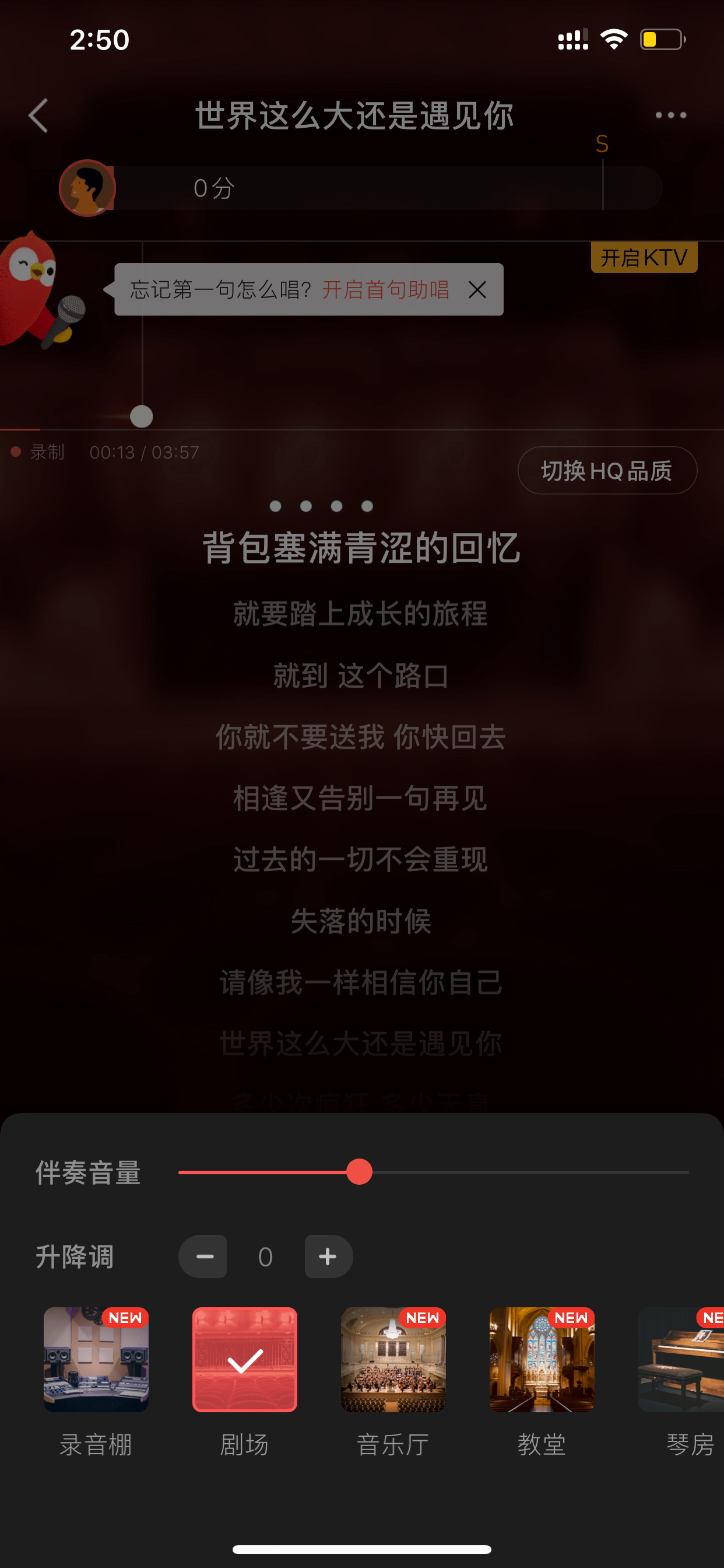Switch to HQ quality (切换HQ品质)

(x=607, y=471)
